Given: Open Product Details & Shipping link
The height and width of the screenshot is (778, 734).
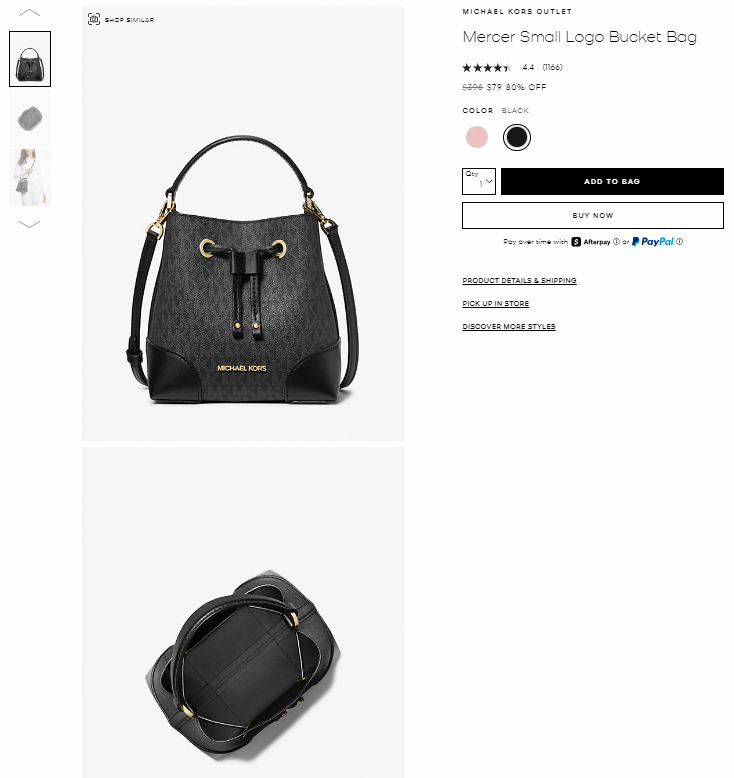Looking at the screenshot, I should coord(519,281).
